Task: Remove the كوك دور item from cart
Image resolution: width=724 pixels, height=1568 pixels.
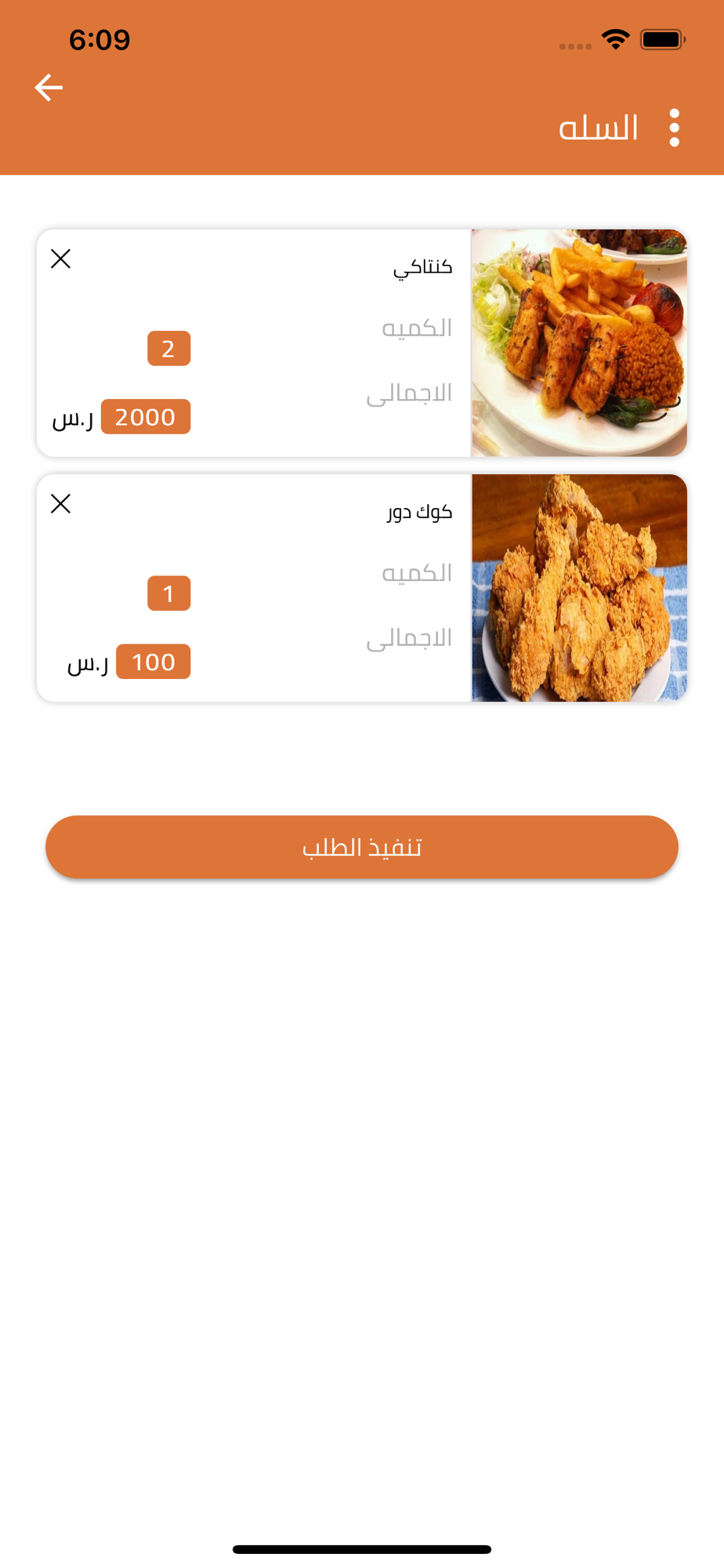Action: pos(60,503)
